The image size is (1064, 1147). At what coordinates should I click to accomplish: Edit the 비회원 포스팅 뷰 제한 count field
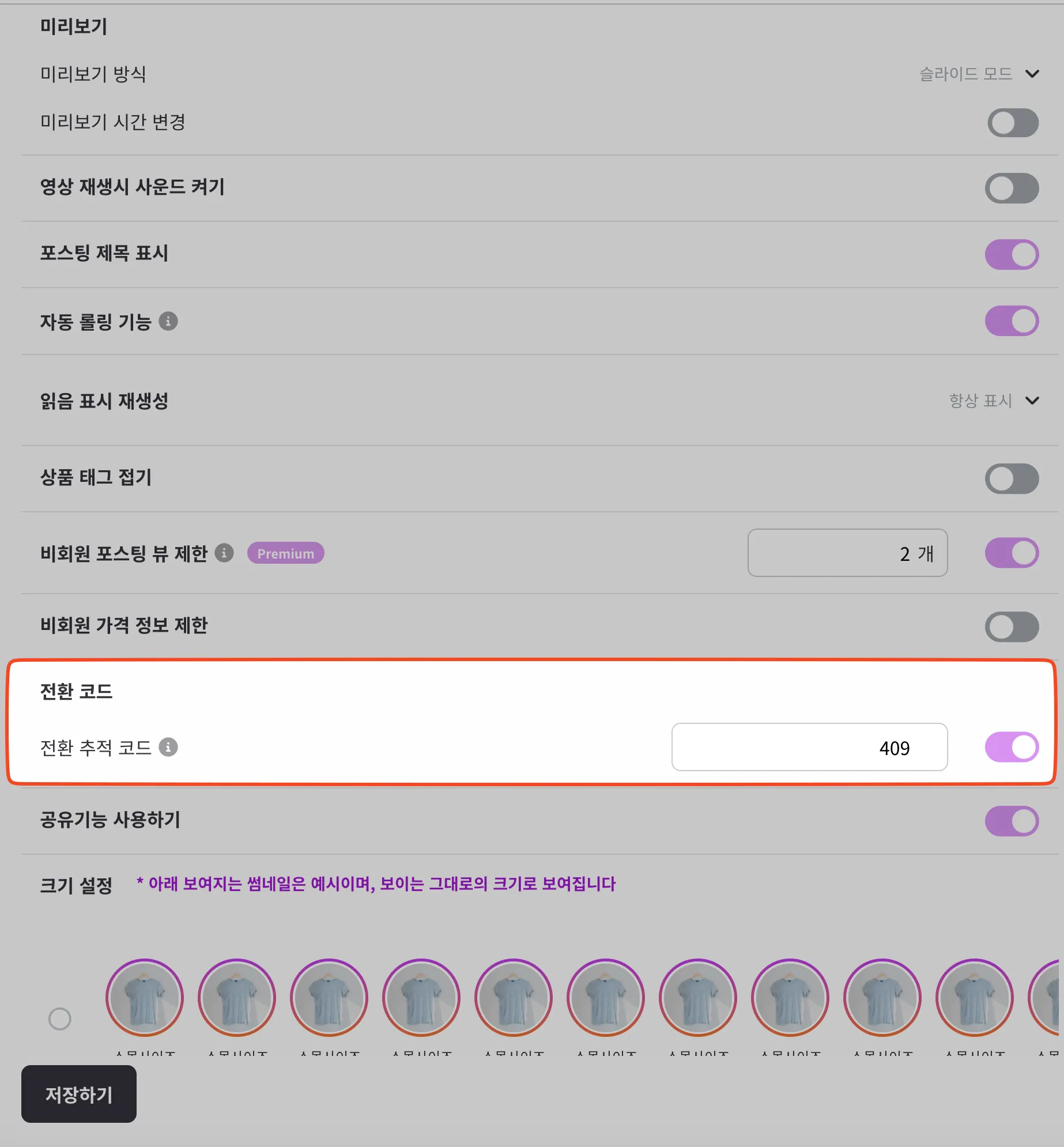coord(847,553)
